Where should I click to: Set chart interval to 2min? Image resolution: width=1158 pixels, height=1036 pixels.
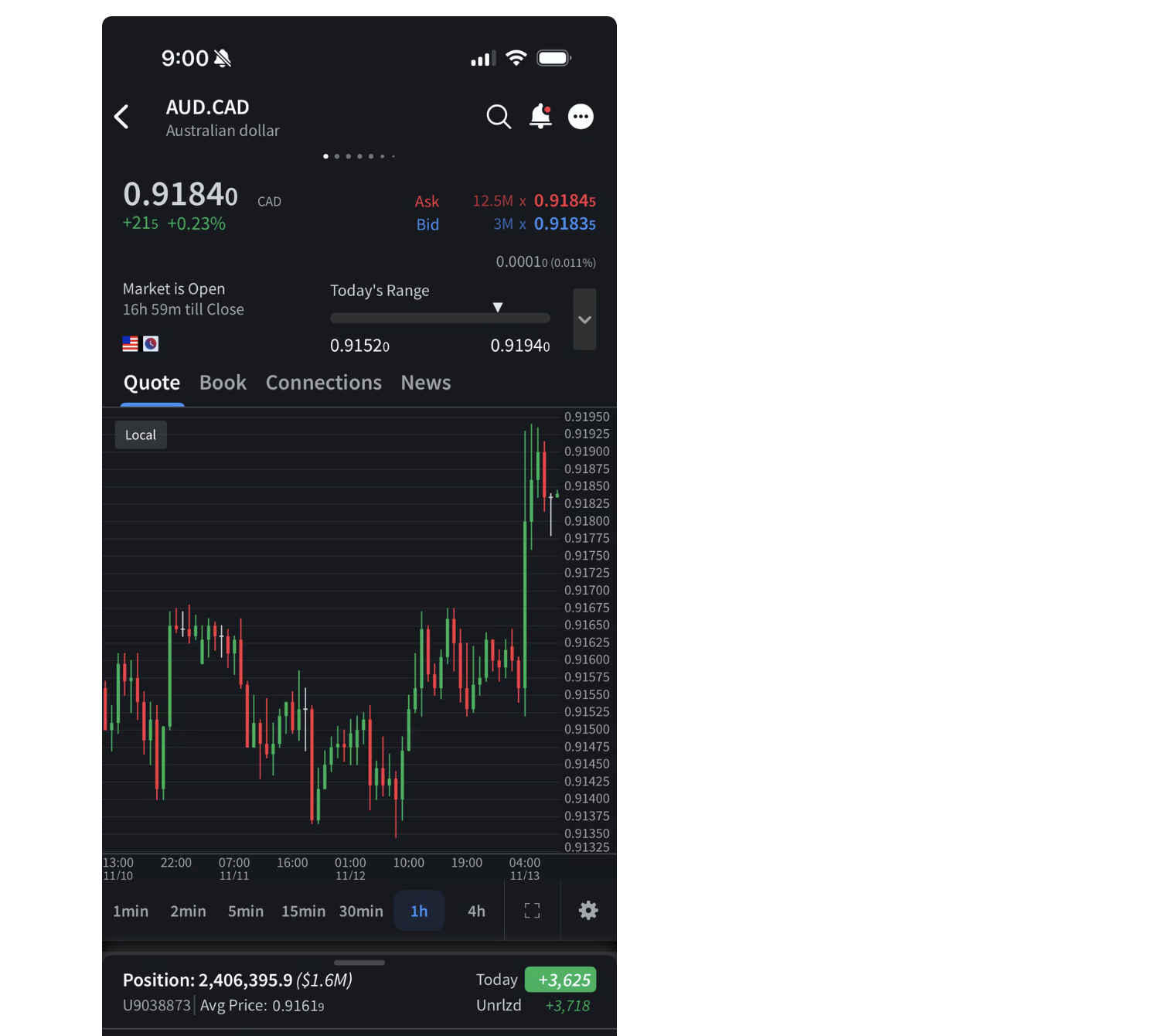pos(188,911)
